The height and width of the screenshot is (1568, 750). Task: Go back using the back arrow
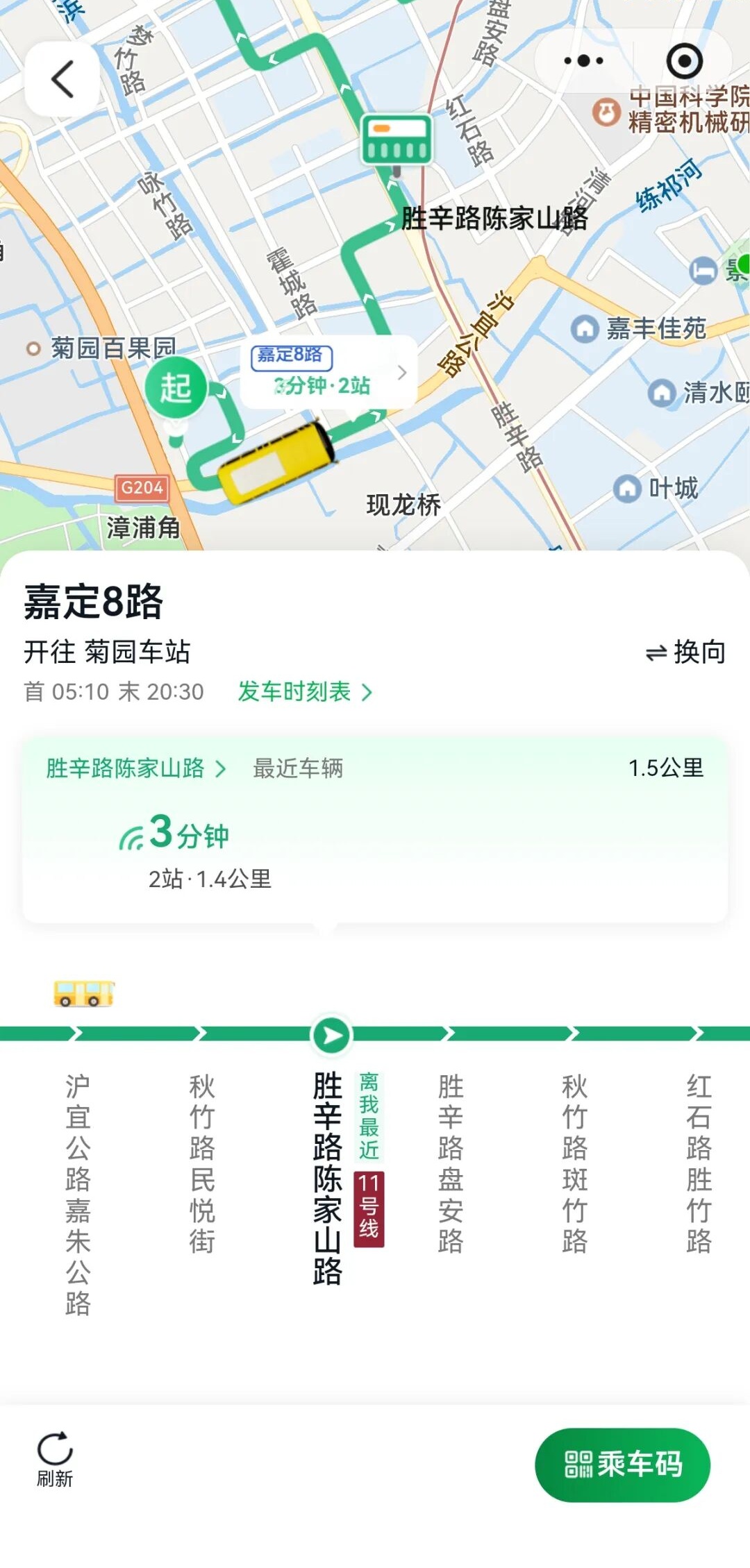point(62,78)
